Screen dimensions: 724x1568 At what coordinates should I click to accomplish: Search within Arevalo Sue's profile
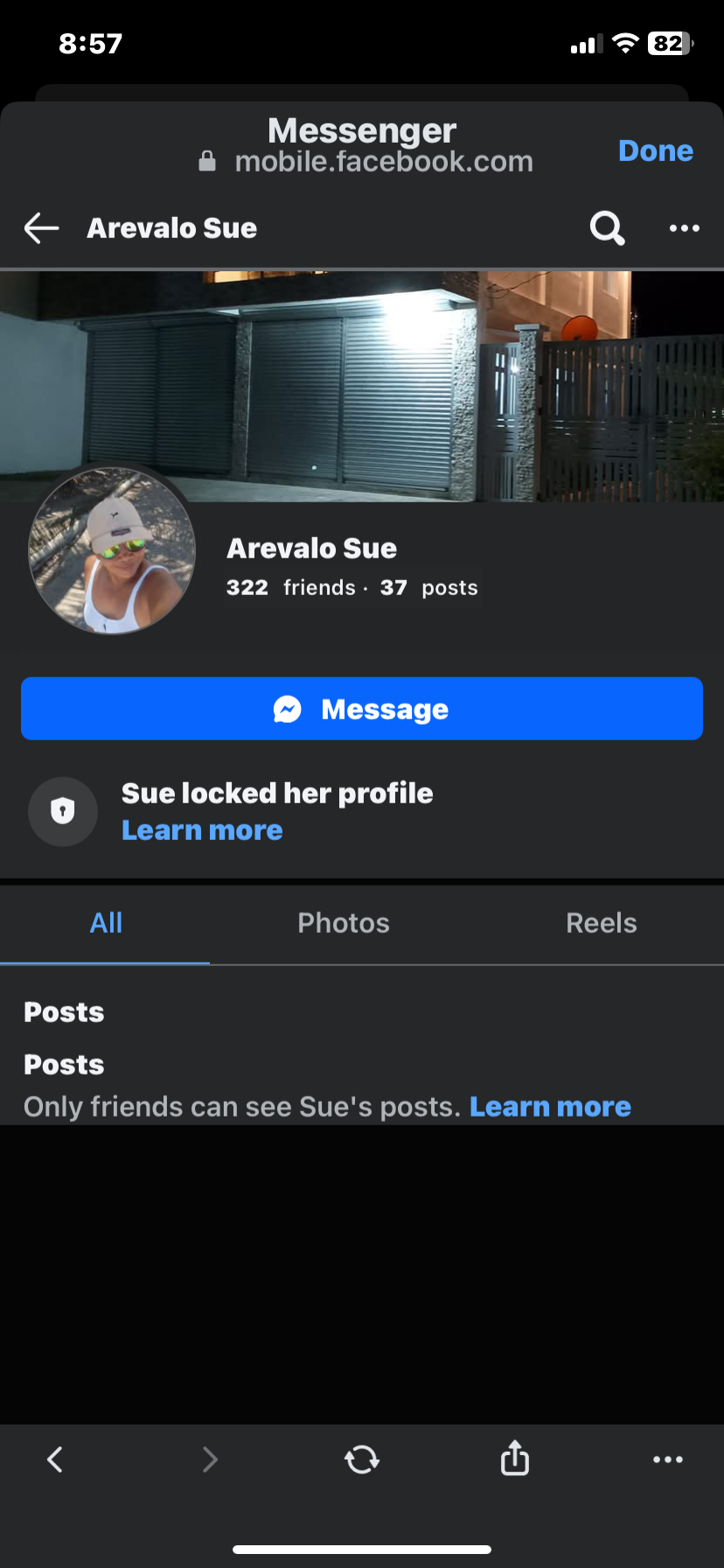tap(607, 228)
